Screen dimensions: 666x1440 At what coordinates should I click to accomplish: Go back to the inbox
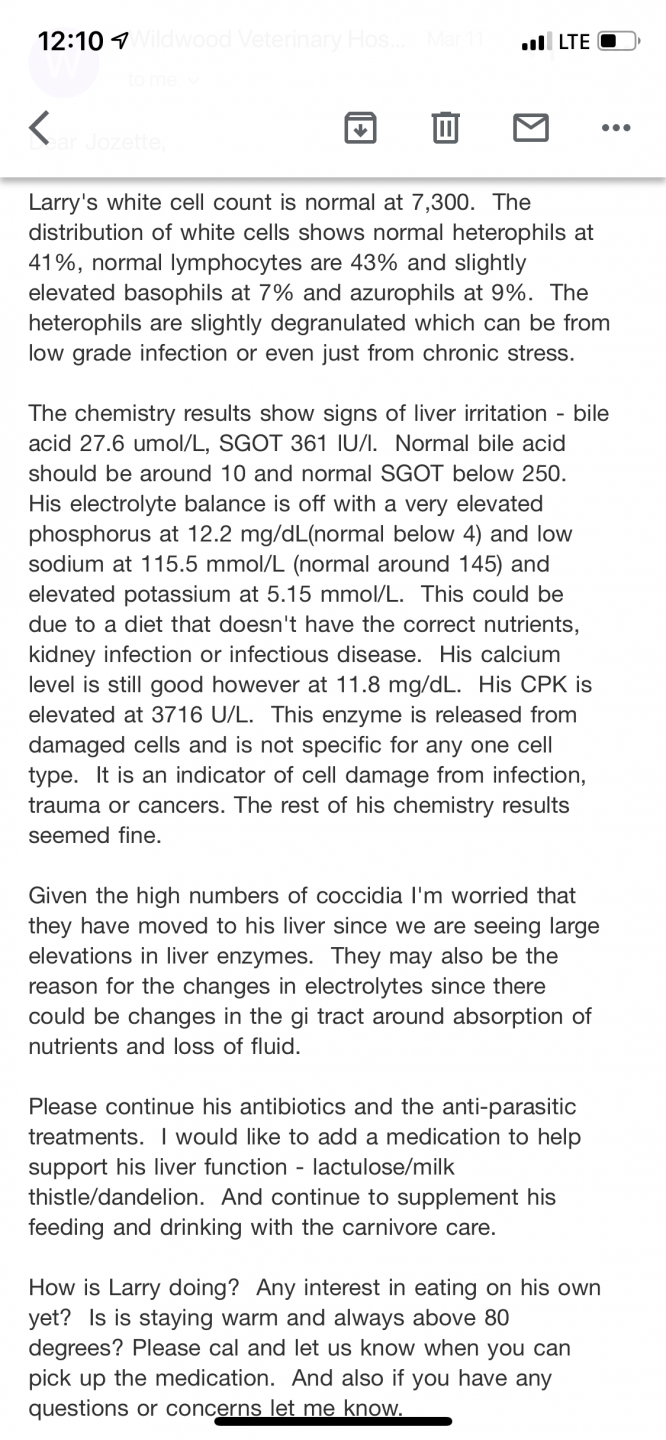point(38,127)
